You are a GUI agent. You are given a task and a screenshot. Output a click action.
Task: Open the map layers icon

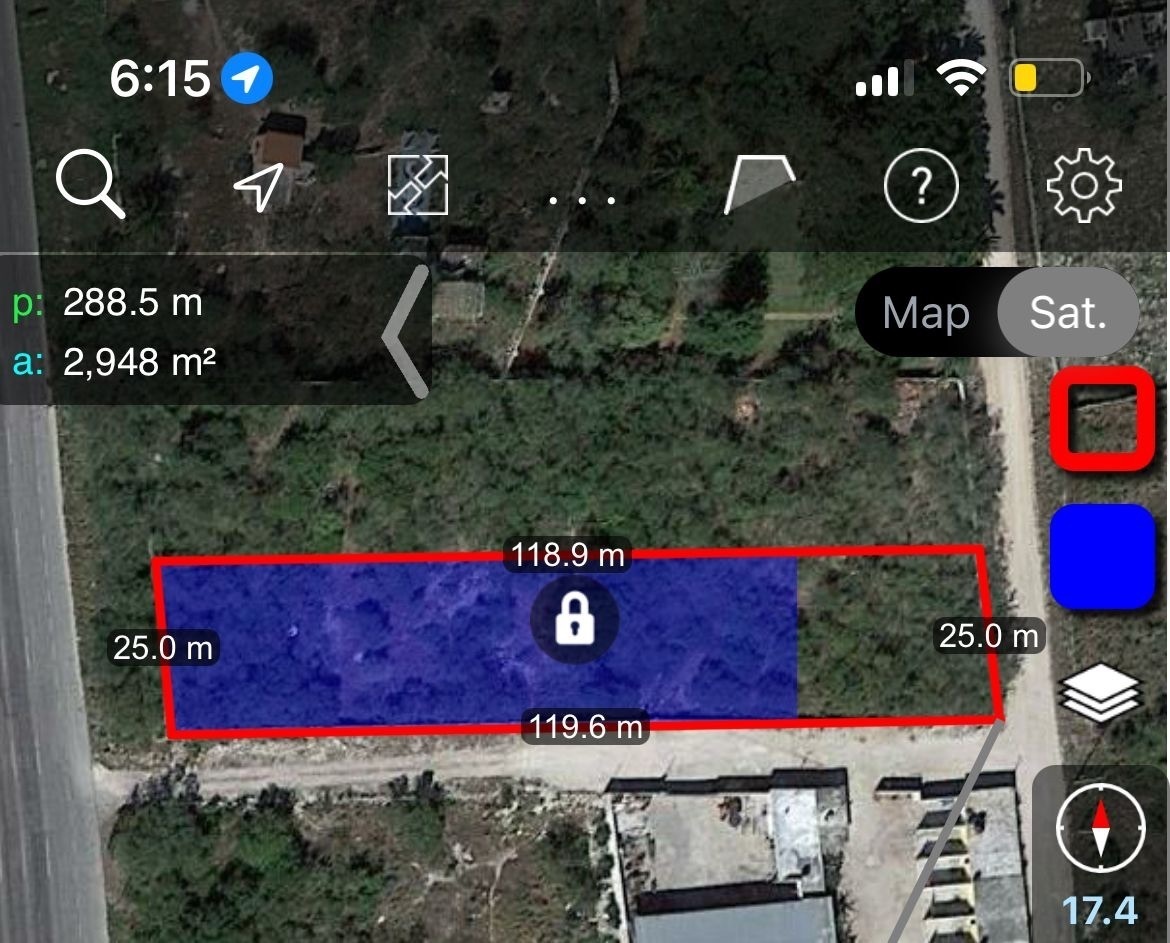[x=1100, y=692]
